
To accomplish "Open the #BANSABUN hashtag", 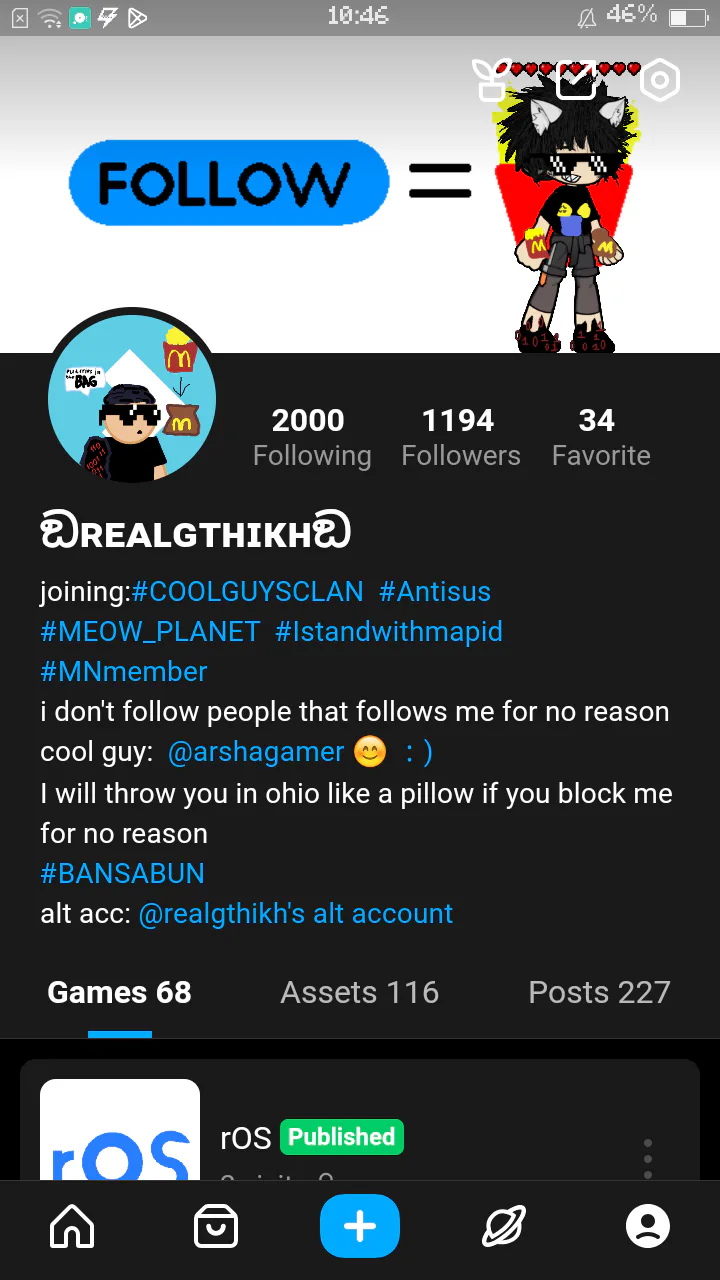I will (x=122, y=873).
